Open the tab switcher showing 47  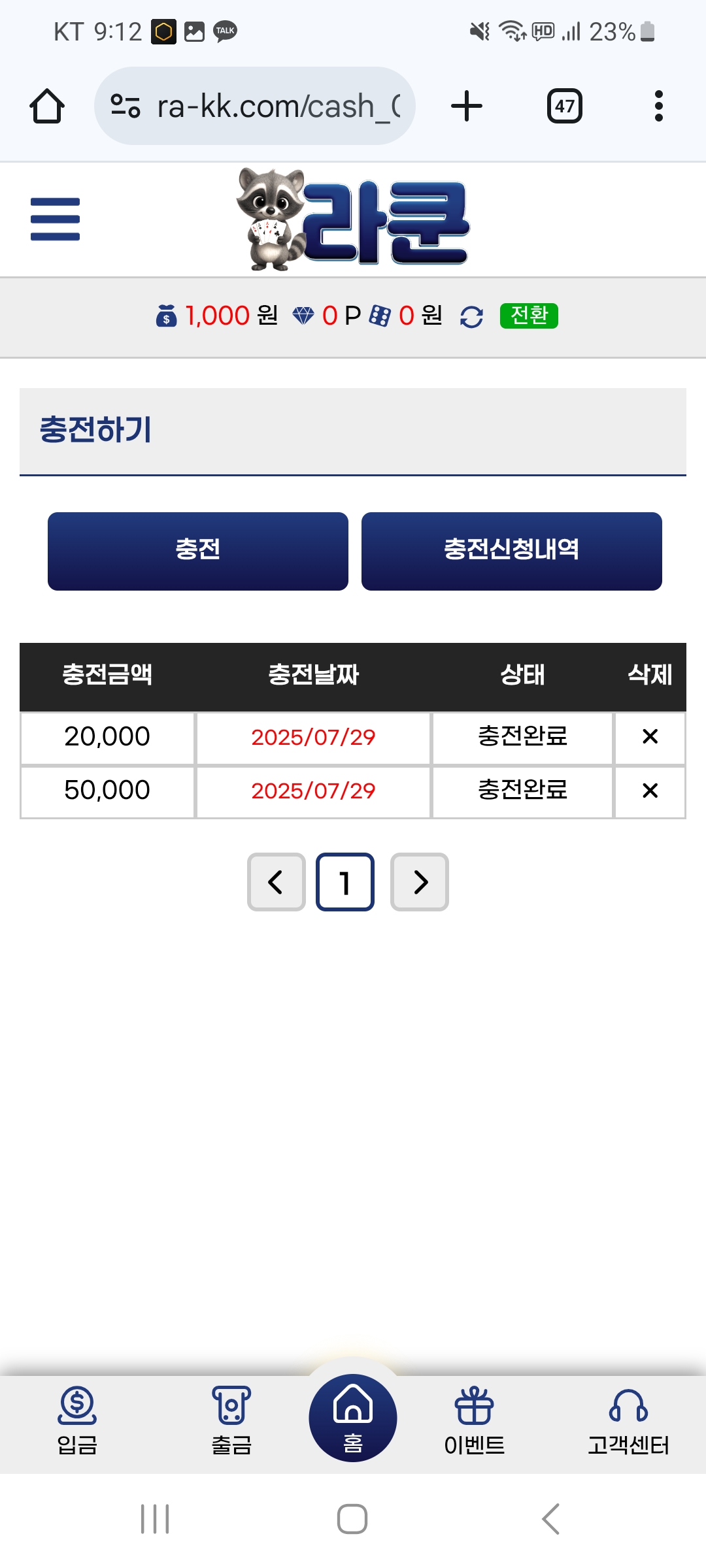tap(564, 106)
